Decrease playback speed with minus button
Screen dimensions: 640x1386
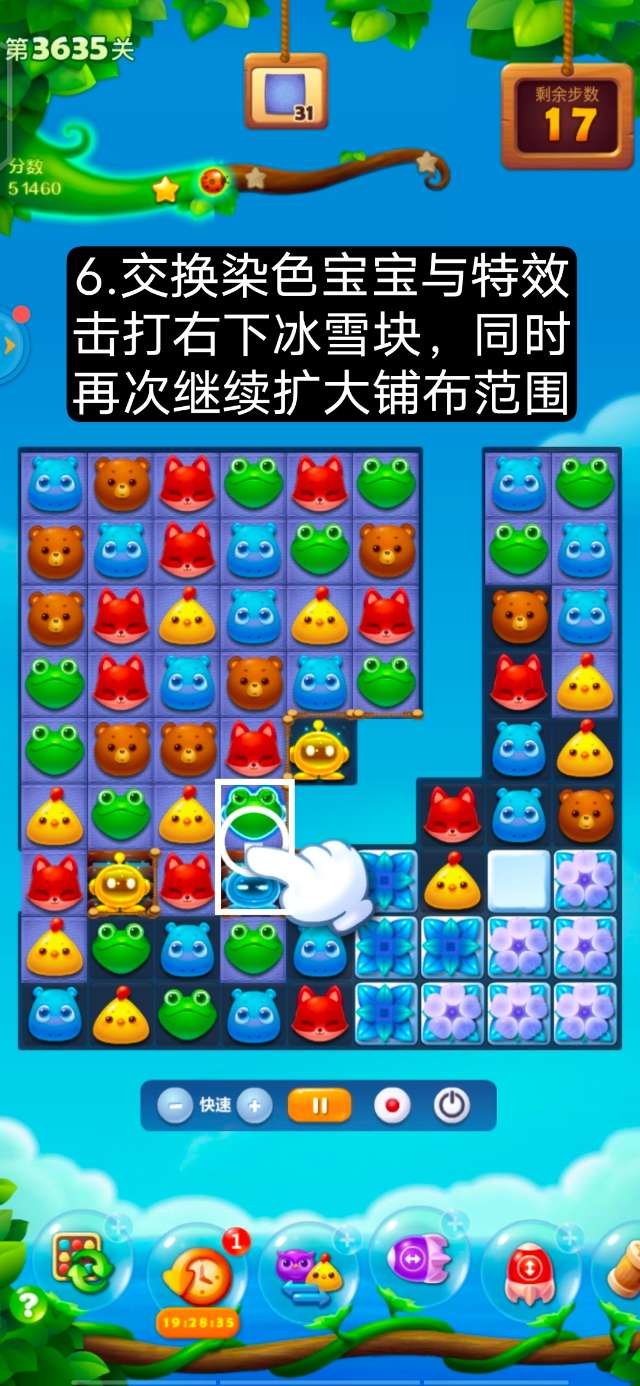coord(175,1106)
